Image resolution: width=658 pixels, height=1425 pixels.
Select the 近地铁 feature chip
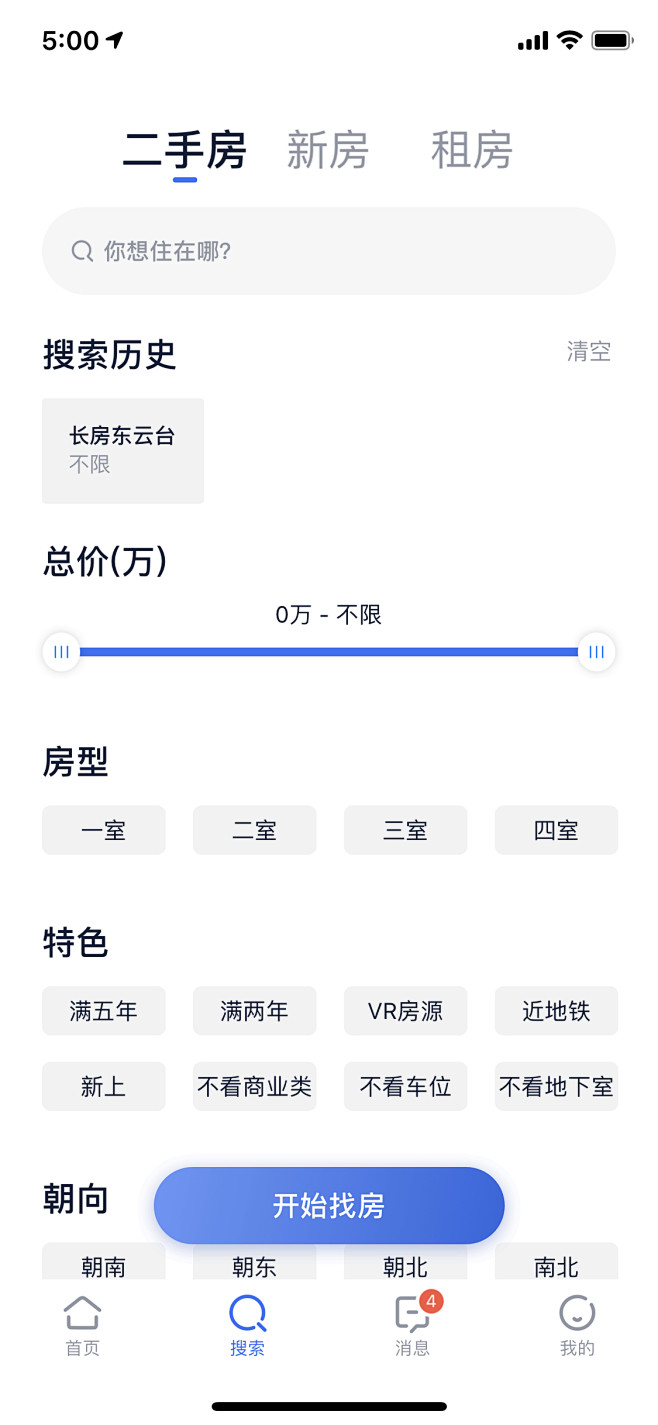point(557,1011)
